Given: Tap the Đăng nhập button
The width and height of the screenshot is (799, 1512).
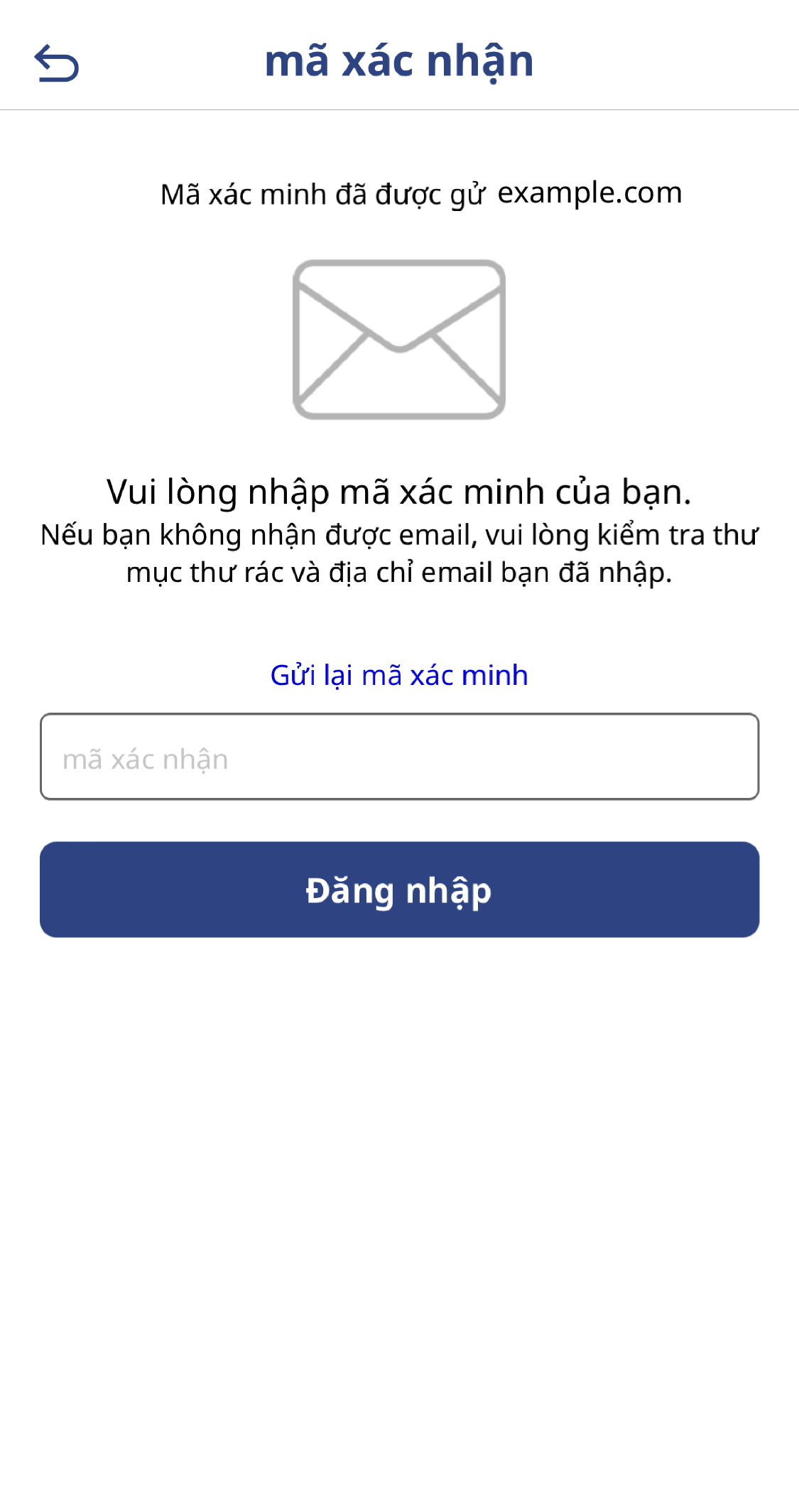Looking at the screenshot, I should [400, 890].
